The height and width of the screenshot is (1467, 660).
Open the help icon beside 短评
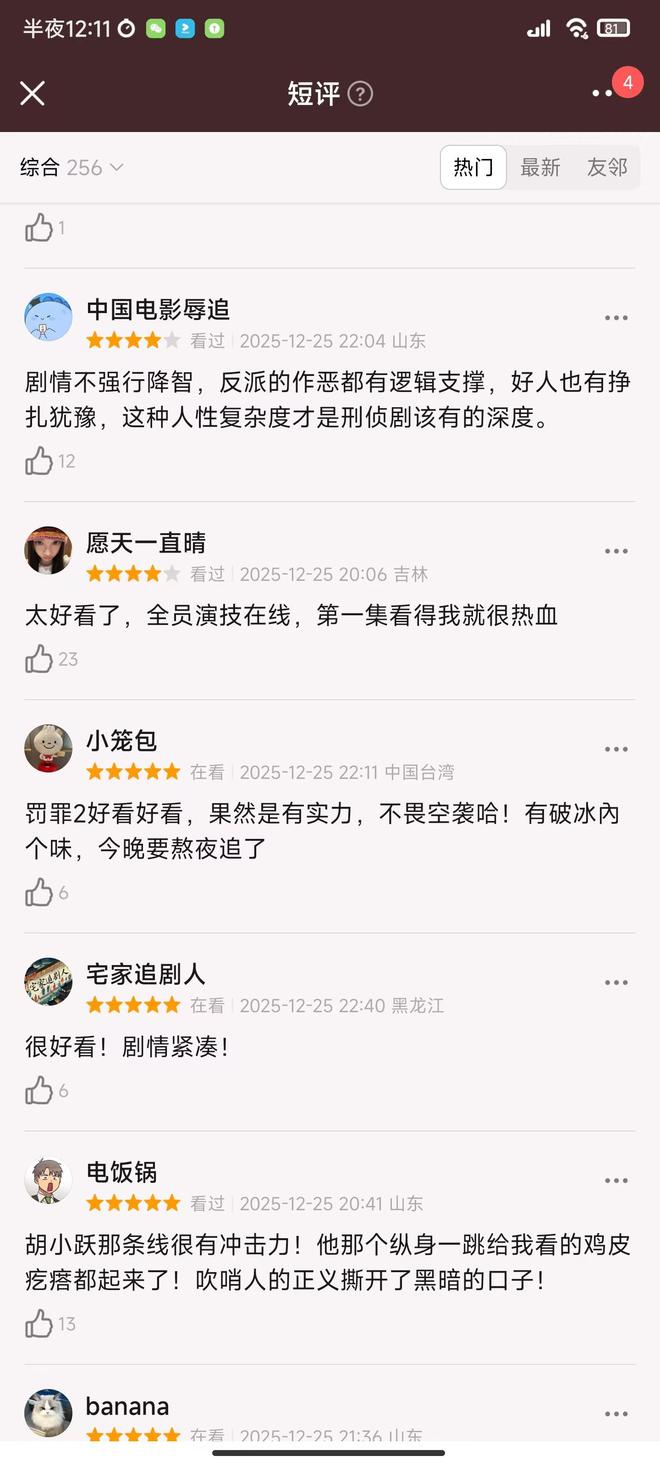[x=360, y=94]
